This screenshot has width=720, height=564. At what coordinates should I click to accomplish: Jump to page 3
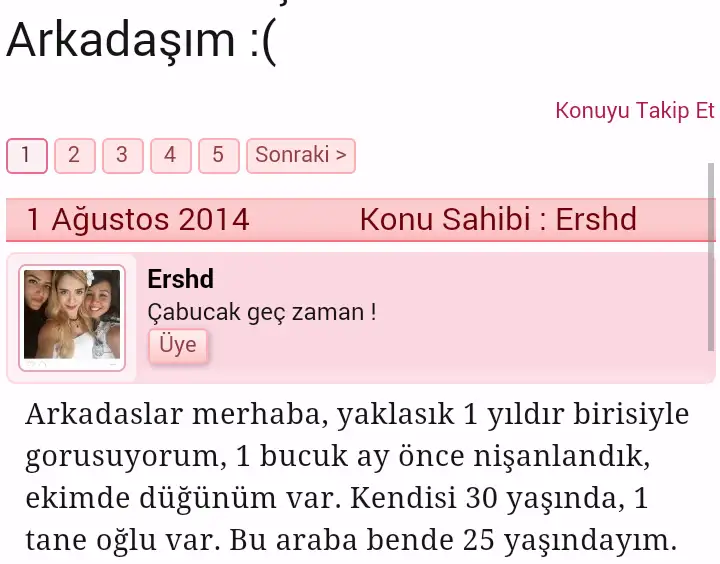(122, 155)
